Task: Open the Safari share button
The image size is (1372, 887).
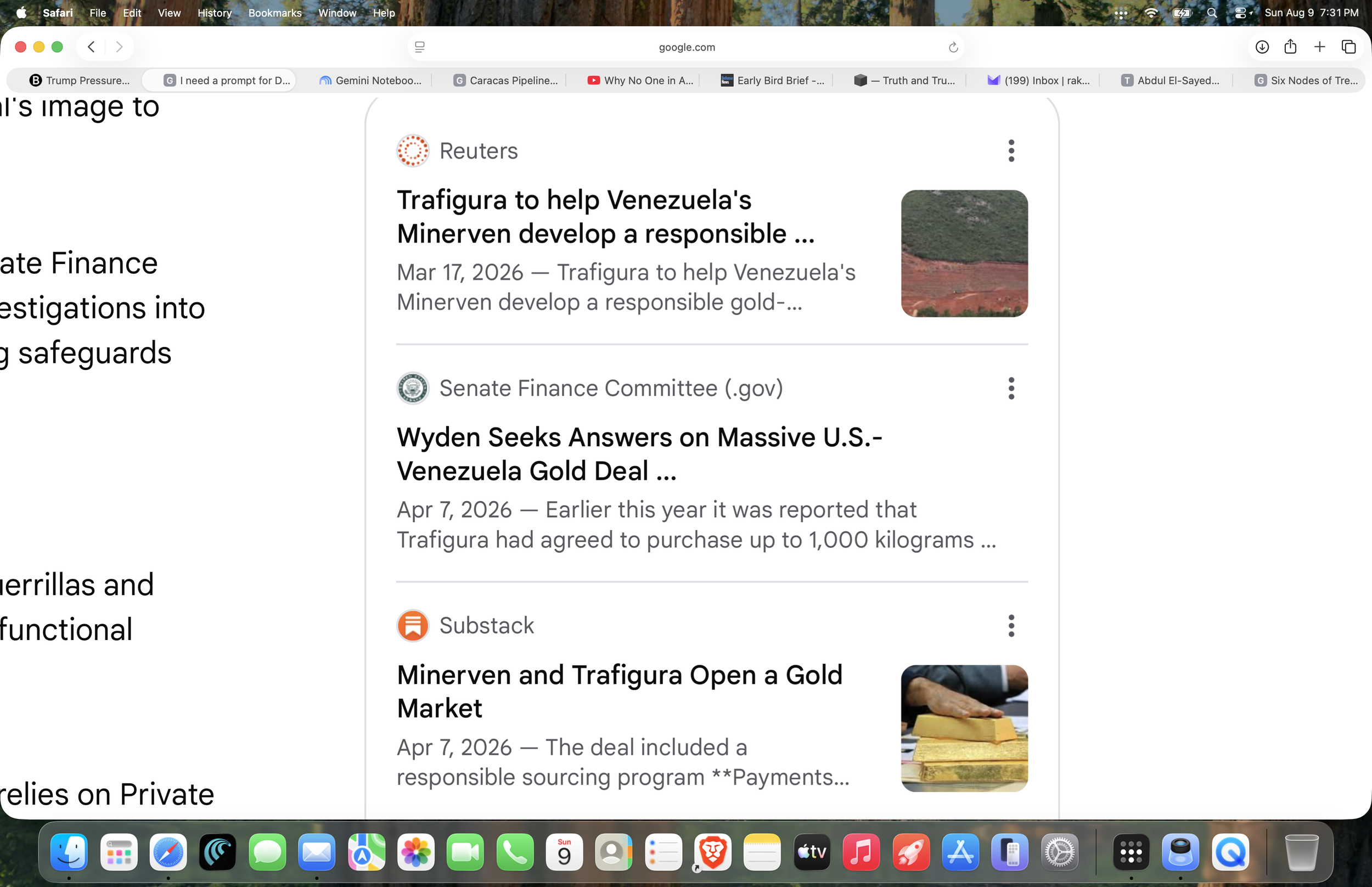Action: [1290, 47]
